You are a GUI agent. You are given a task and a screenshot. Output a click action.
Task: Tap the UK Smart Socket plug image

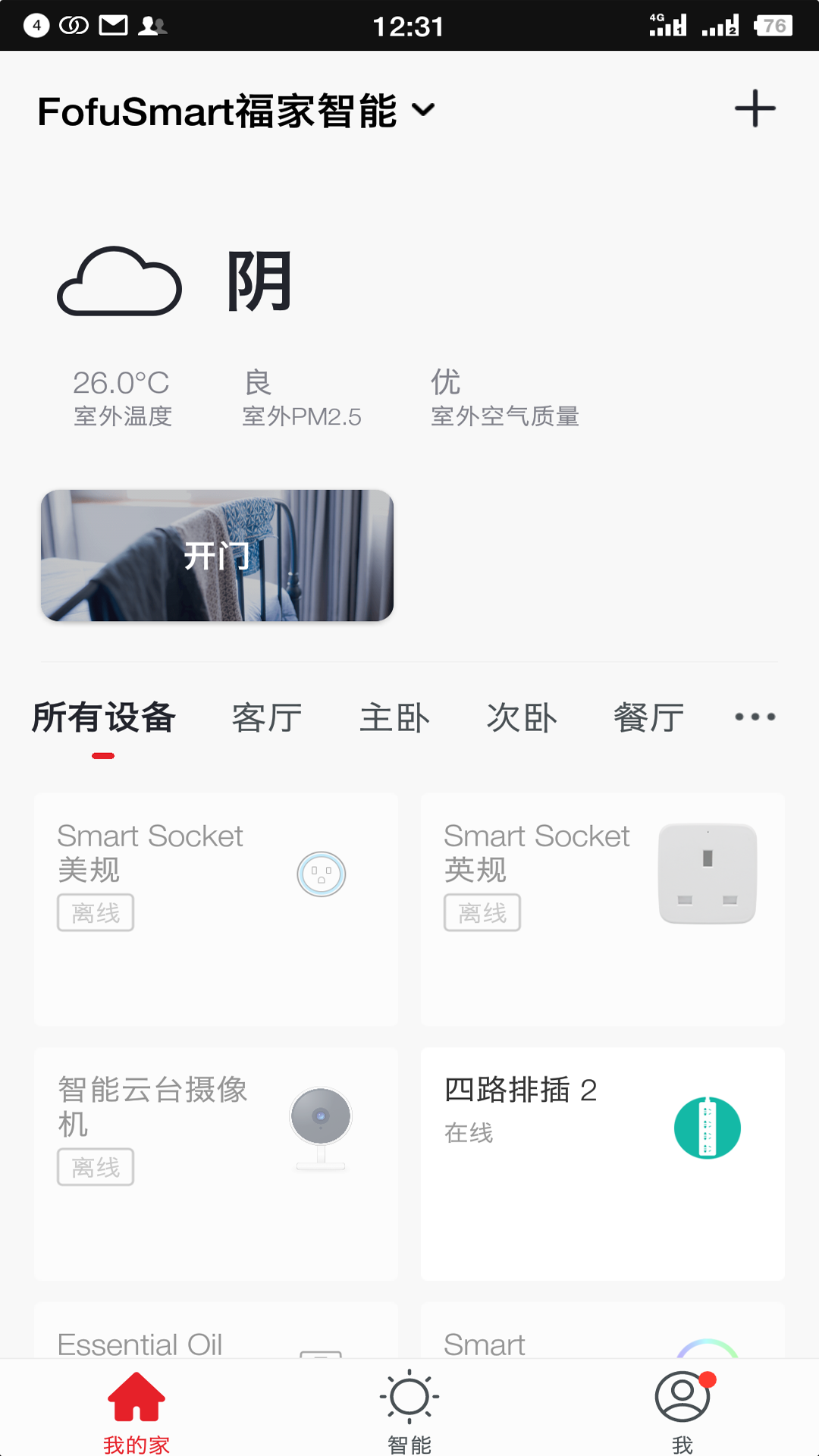pyautogui.click(x=708, y=874)
